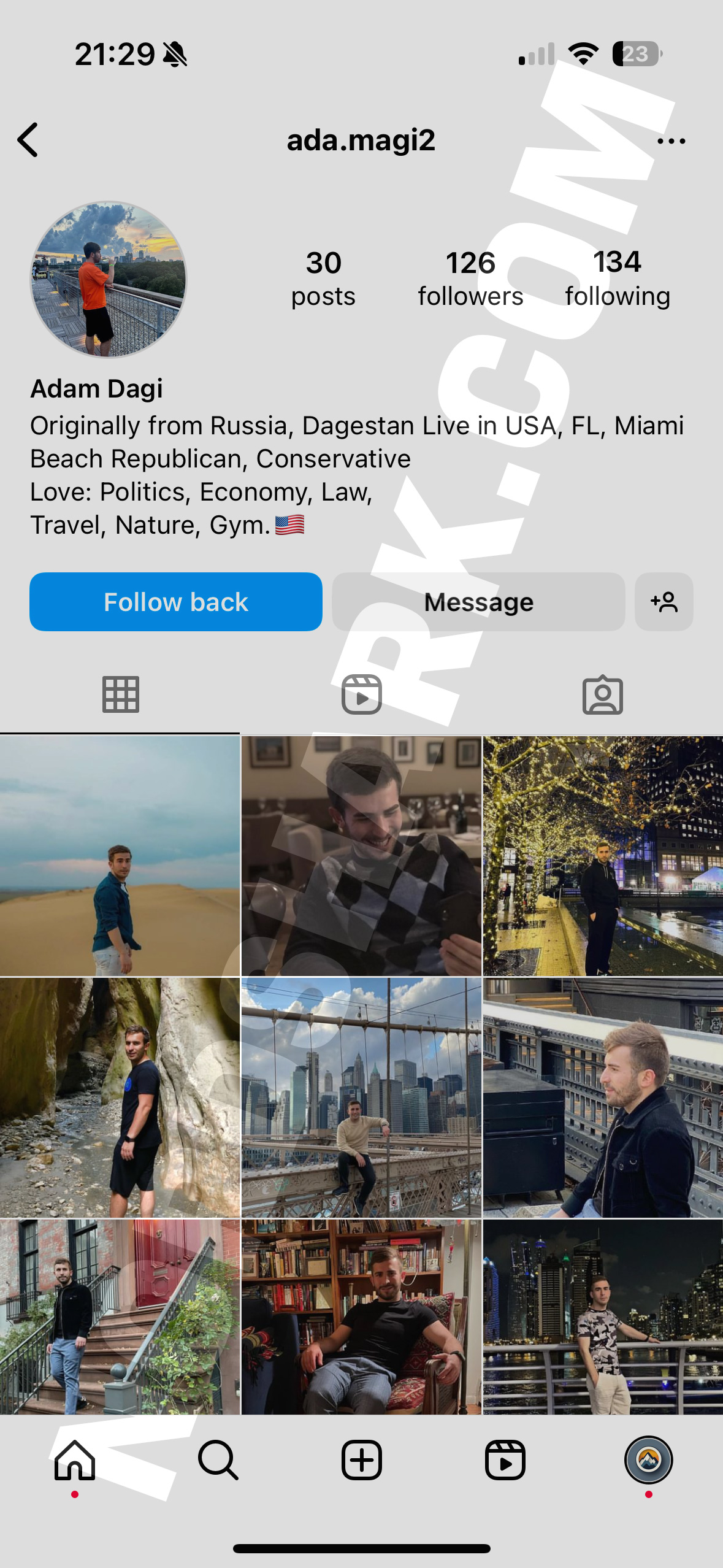Show suggested people with add-person icon
Screen dimensions: 723x1568
(664, 602)
